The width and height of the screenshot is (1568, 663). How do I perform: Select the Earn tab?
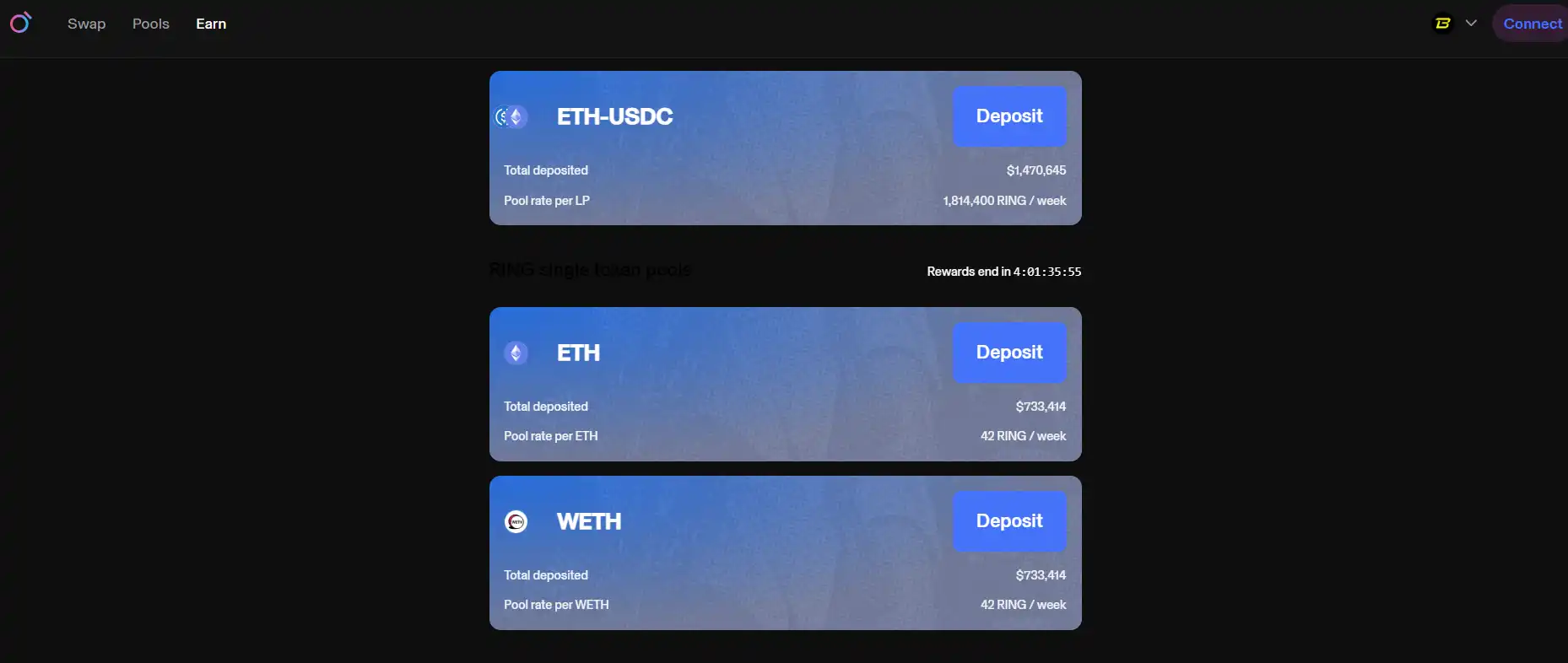pyautogui.click(x=211, y=24)
